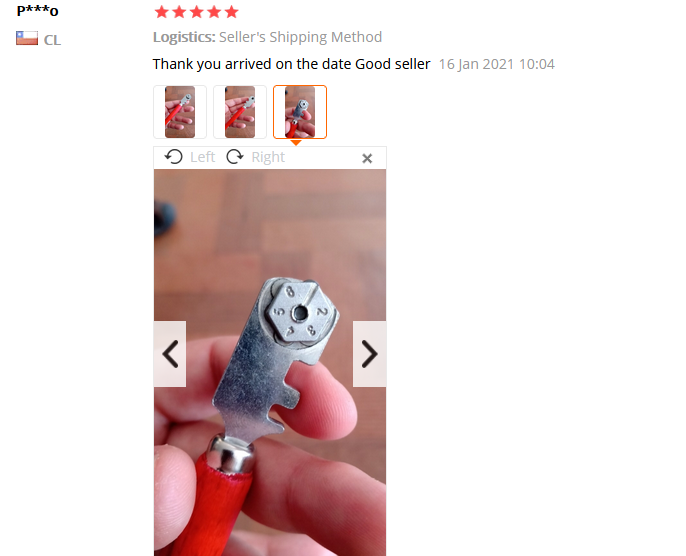The height and width of the screenshot is (556, 686).
Task: Go to the previous review photo
Action: point(170,353)
